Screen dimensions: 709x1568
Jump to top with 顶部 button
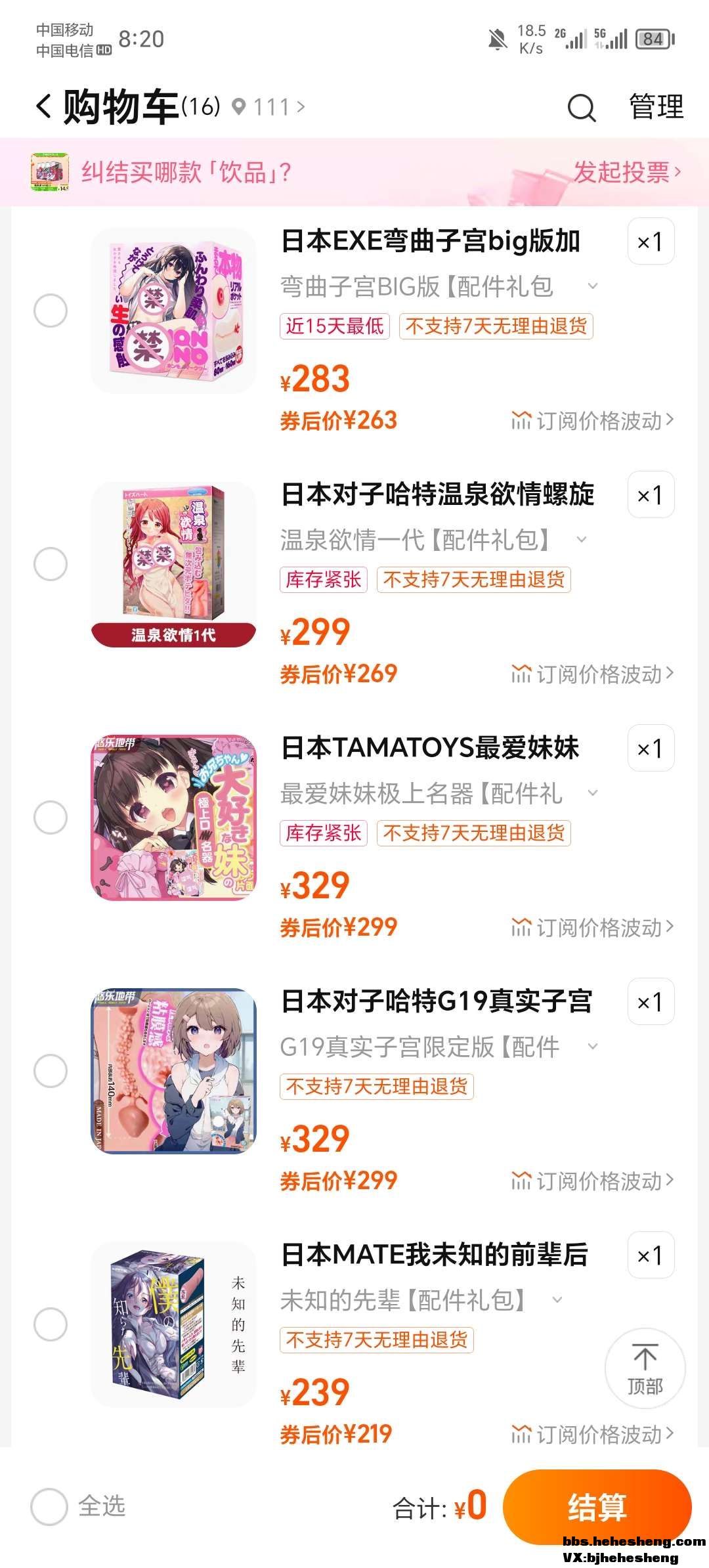pos(645,1368)
